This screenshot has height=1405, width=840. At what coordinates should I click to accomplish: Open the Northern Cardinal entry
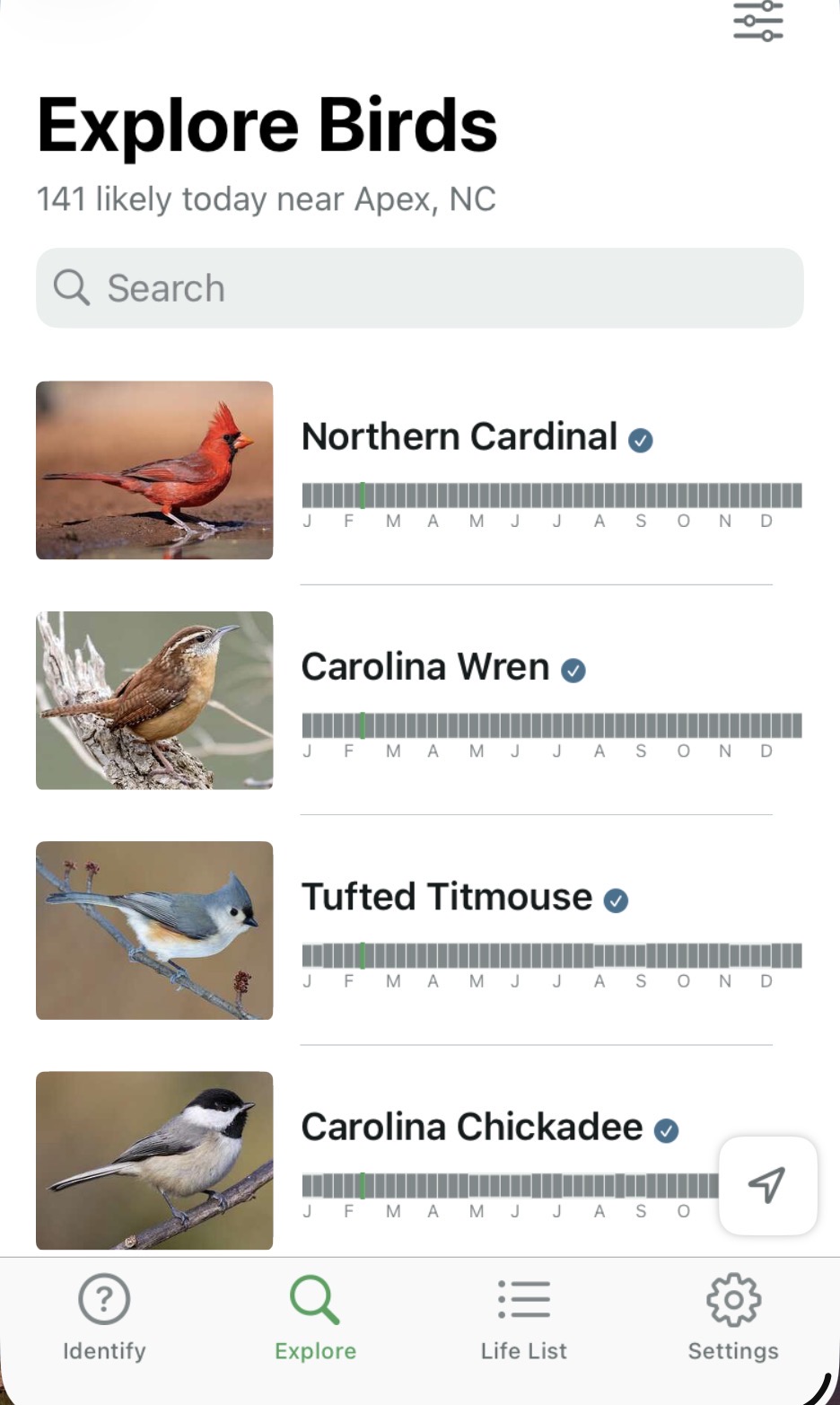(x=459, y=437)
